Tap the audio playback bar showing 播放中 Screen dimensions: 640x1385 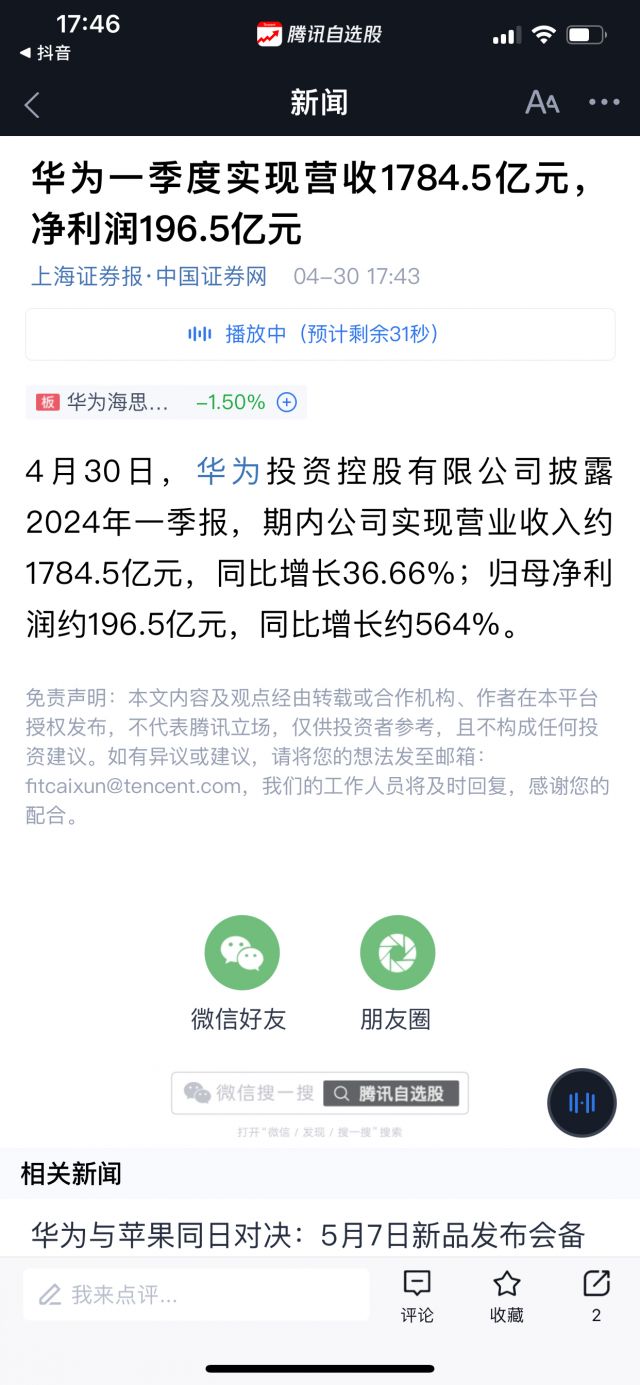point(320,334)
